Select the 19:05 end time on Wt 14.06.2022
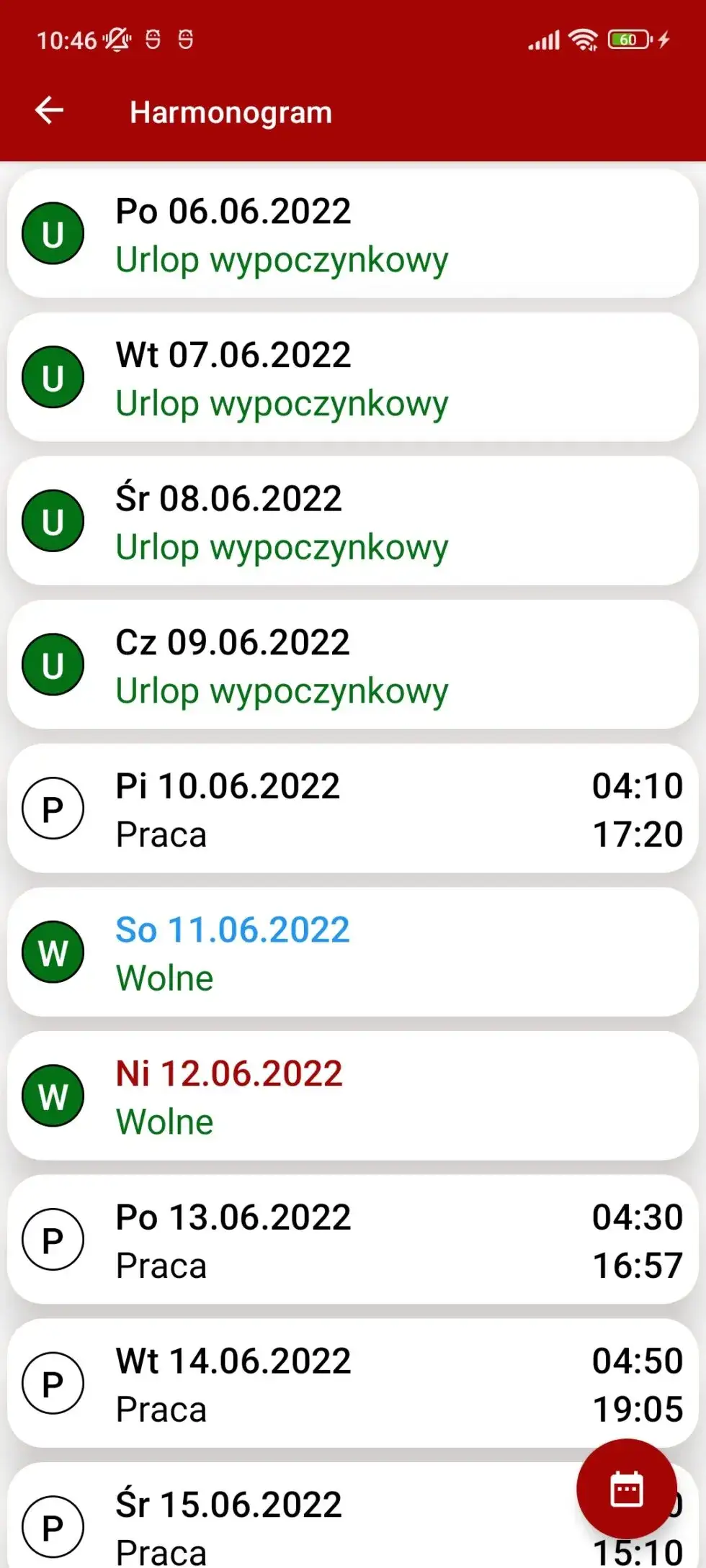This screenshot has width=706, height=1568. (638, 1408)
